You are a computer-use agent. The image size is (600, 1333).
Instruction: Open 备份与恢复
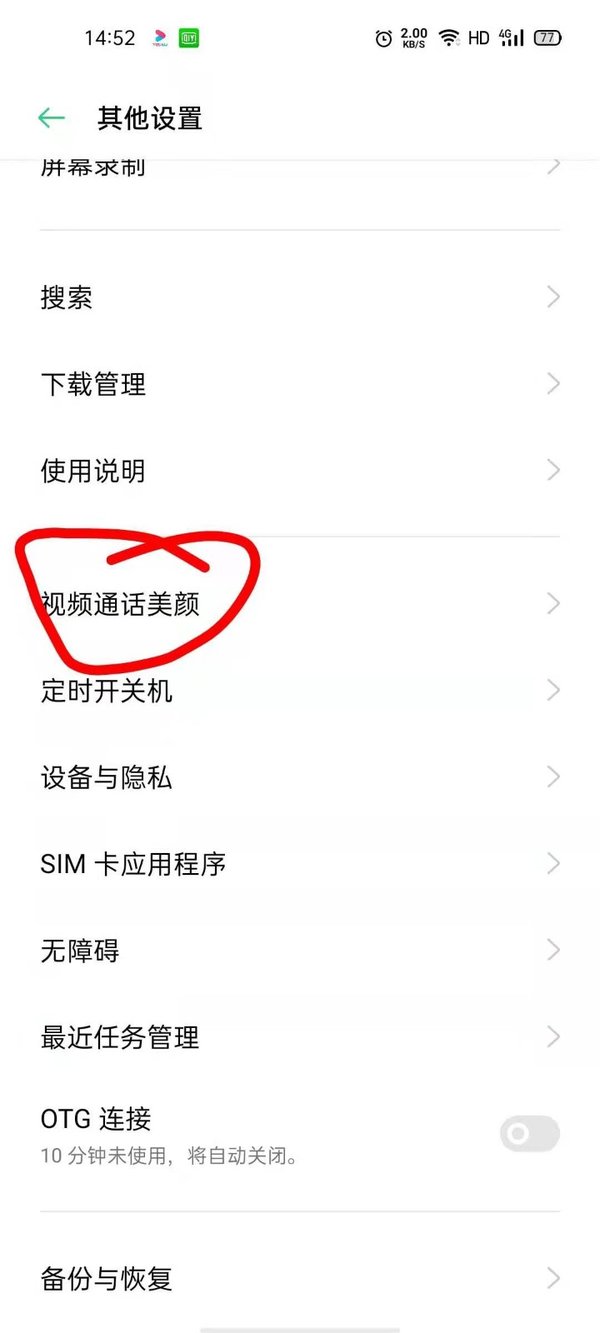point(300,1277)
